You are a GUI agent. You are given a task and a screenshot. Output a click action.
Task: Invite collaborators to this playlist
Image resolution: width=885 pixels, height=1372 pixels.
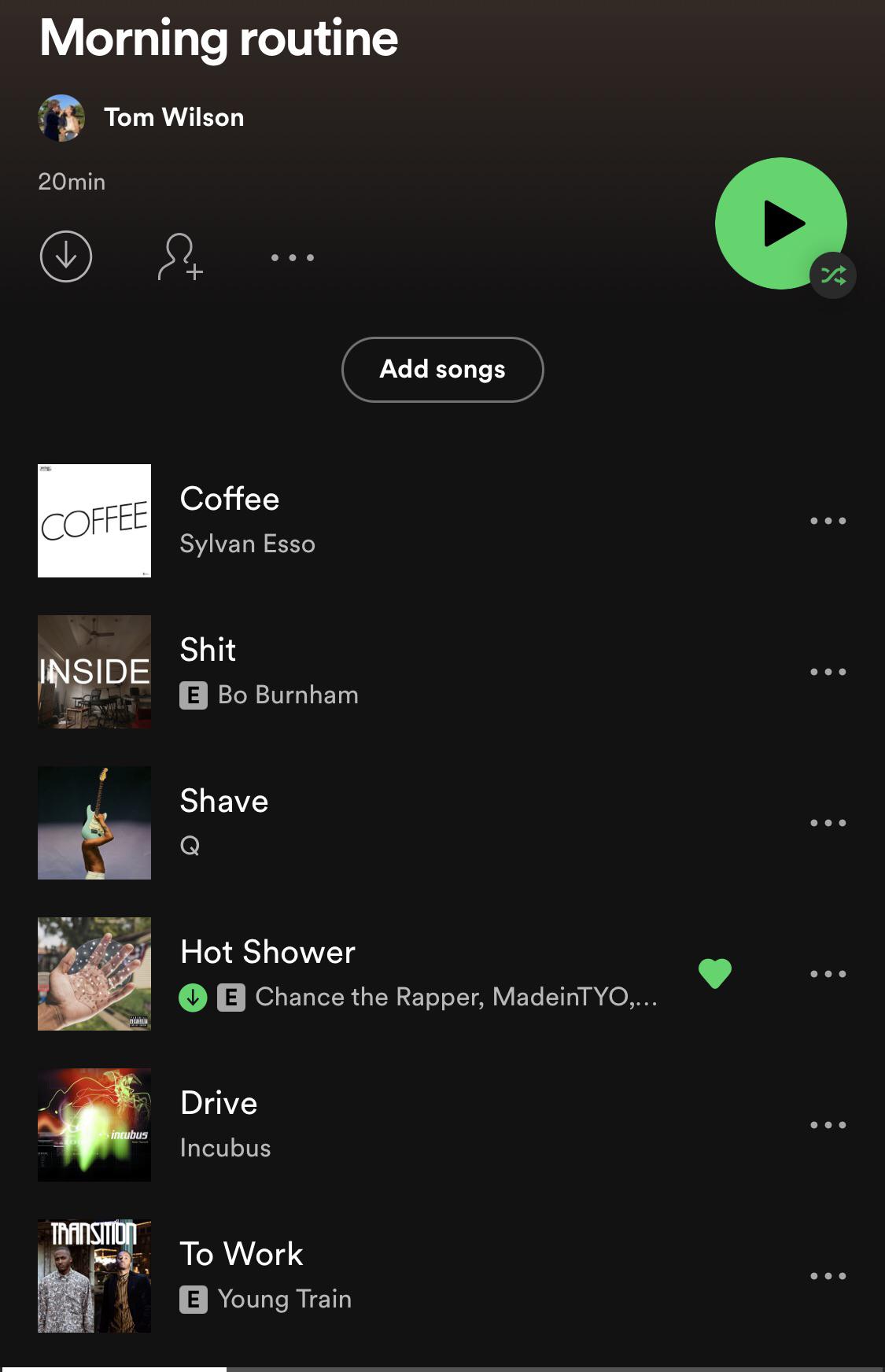(180, 256)
